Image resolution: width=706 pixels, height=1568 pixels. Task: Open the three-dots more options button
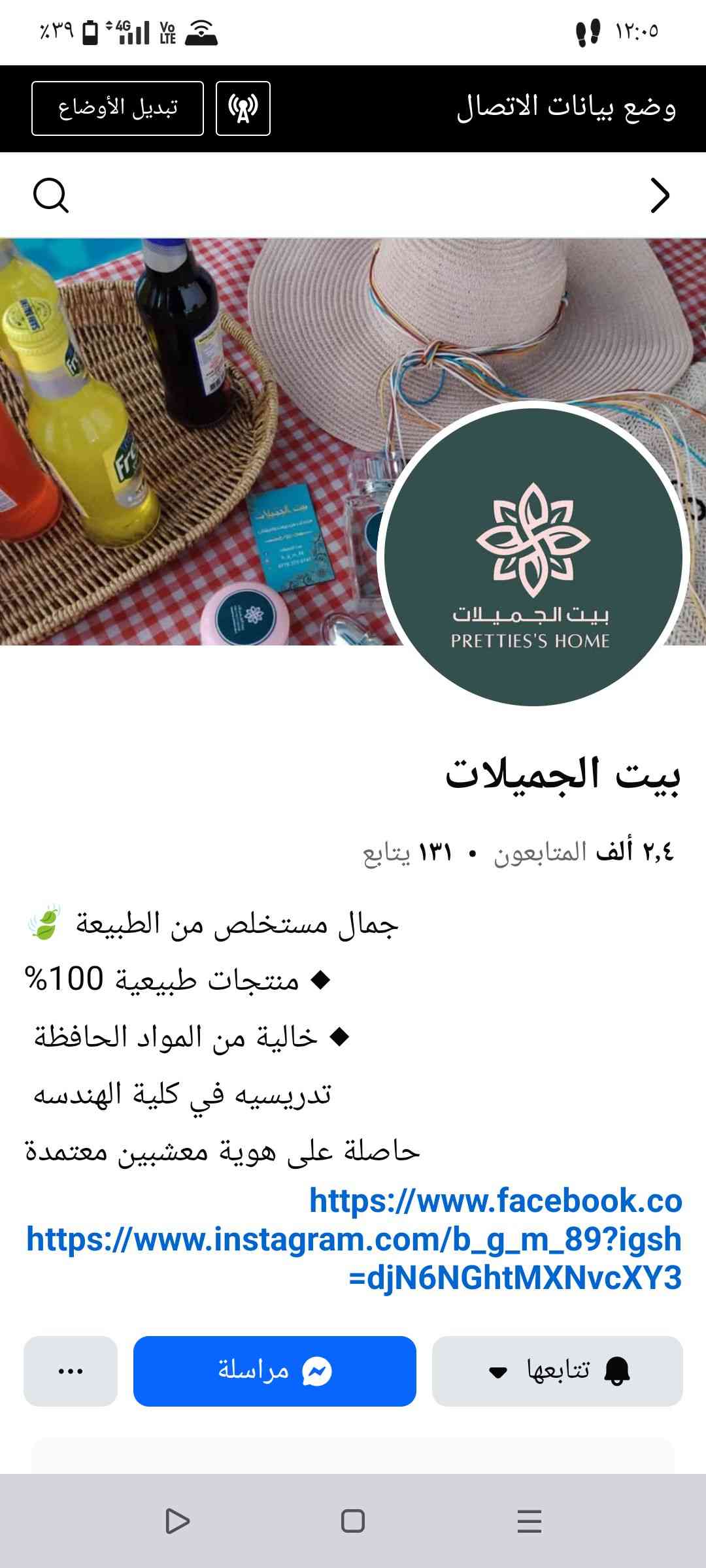[71, 1371]
